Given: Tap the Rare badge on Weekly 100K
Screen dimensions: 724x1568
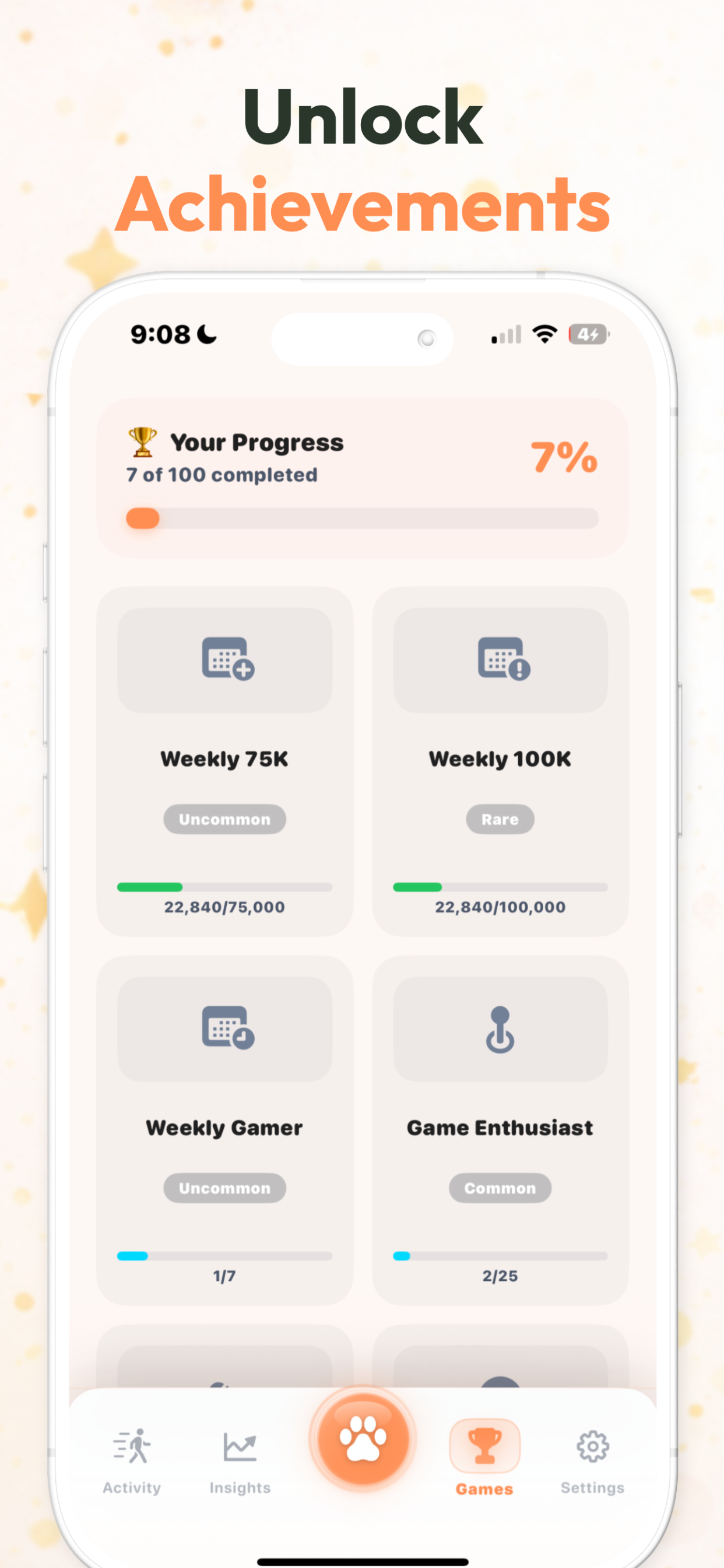Looking at the screenshot, I should pos(500,818).
